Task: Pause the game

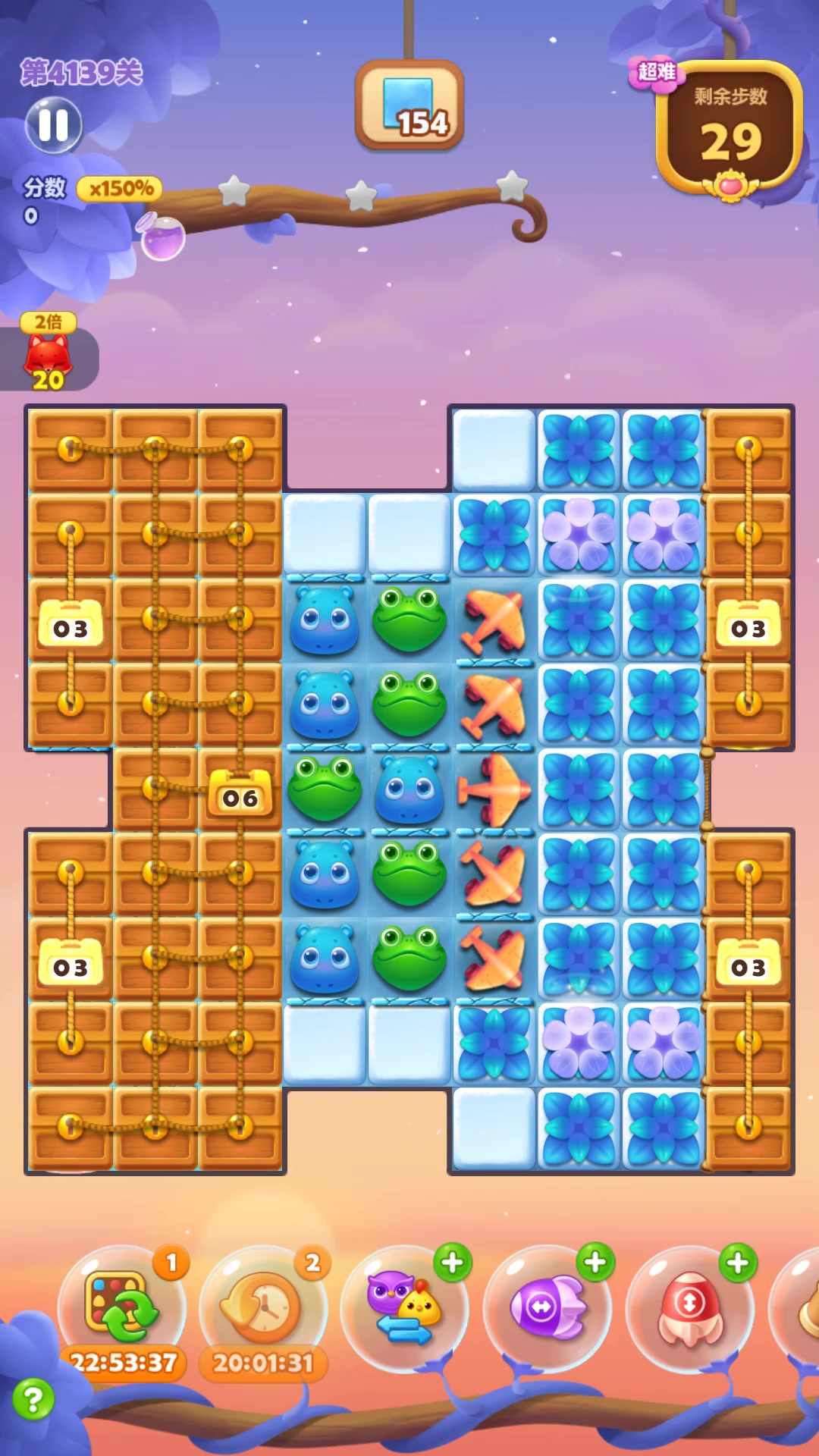Action: (53, 125)
